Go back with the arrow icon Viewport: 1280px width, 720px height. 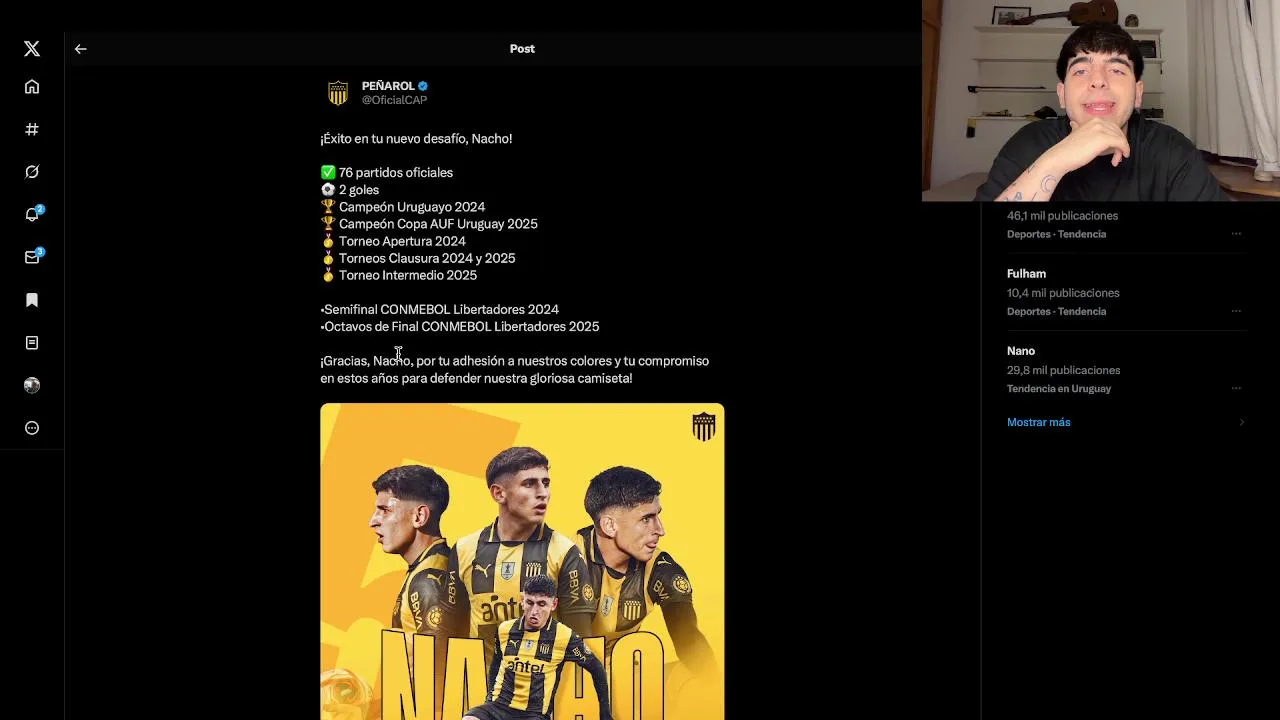81,49
